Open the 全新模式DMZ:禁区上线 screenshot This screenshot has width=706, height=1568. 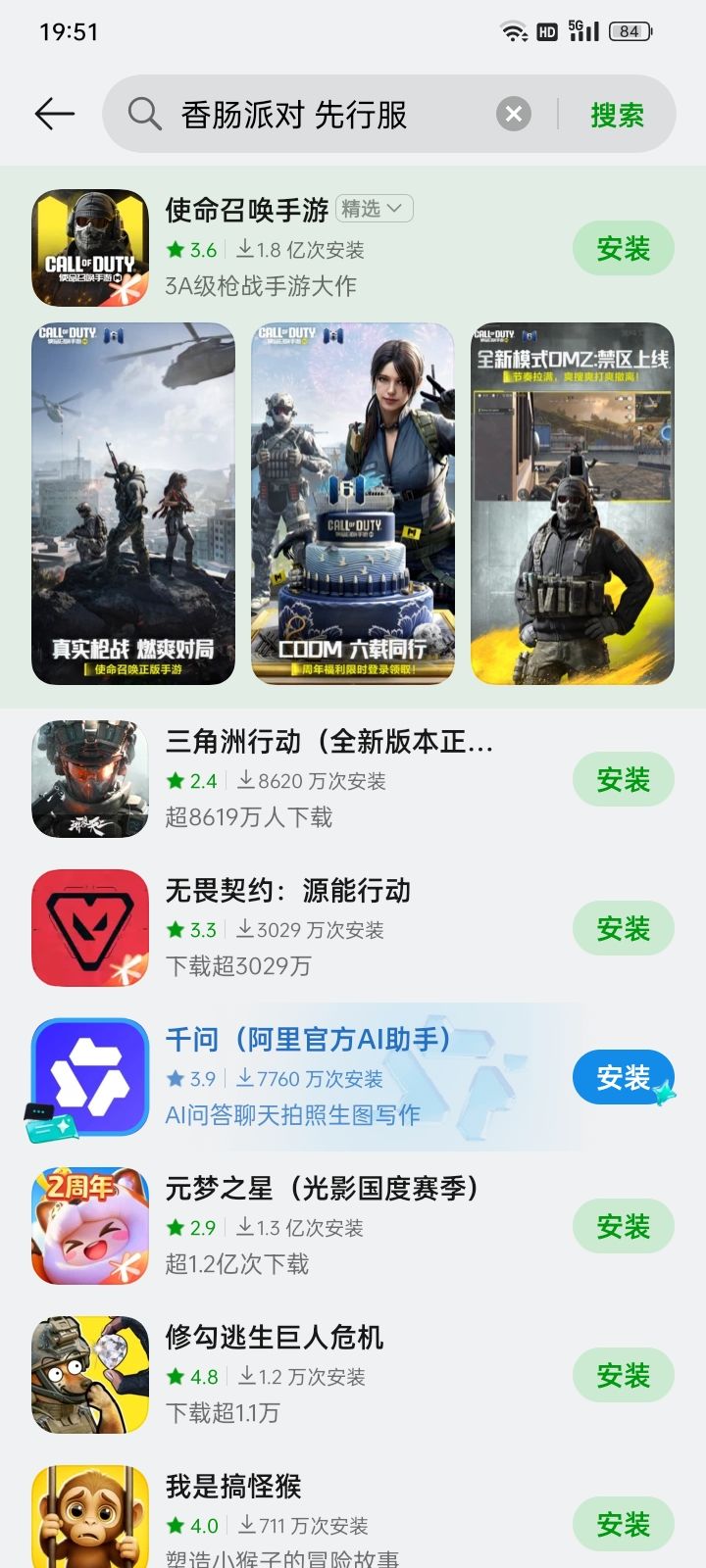[x=573, y=503]
